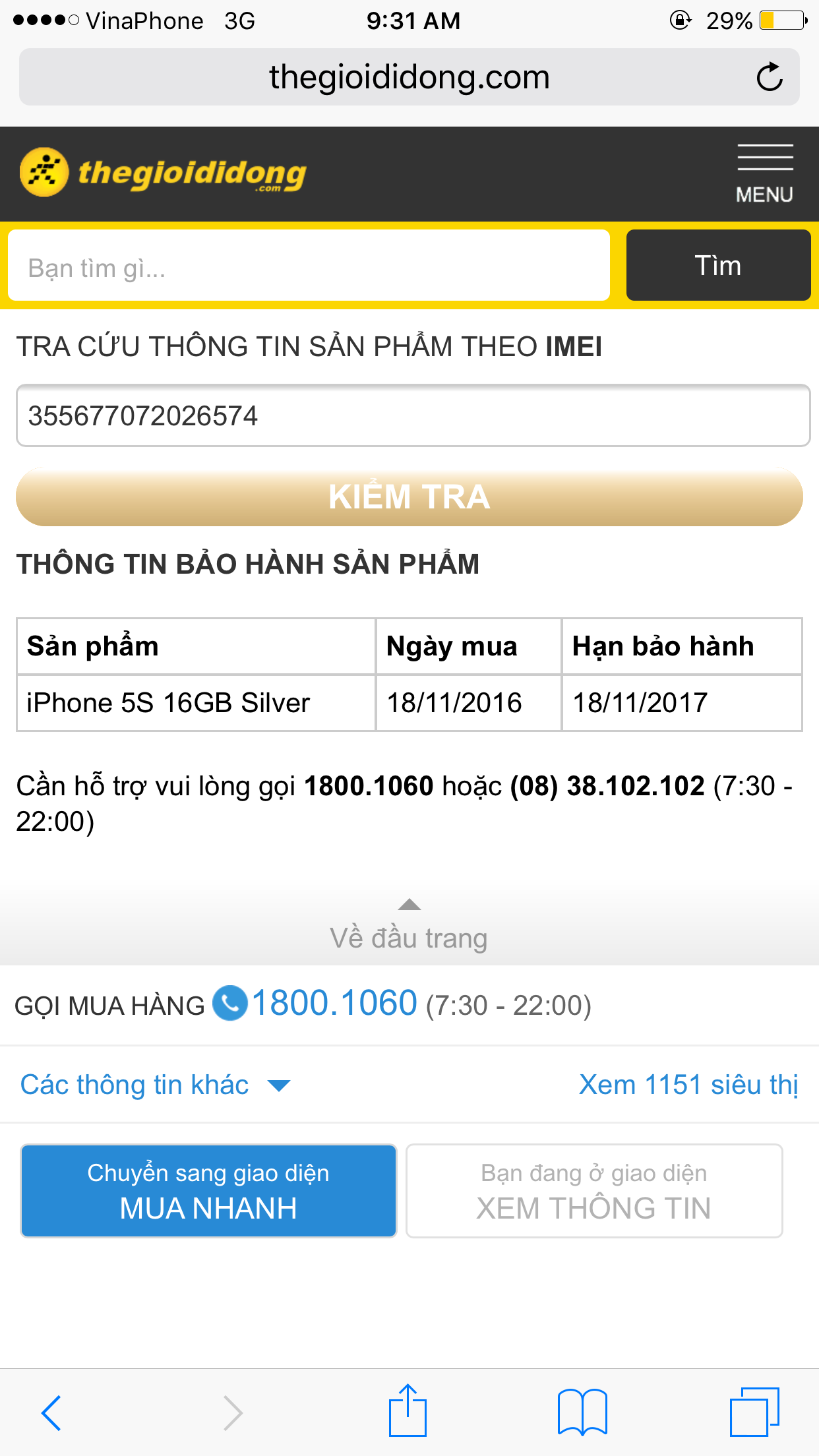Reload the page in the address bar
This screenshot has width=819, height=1456.
tap(769, 77)
